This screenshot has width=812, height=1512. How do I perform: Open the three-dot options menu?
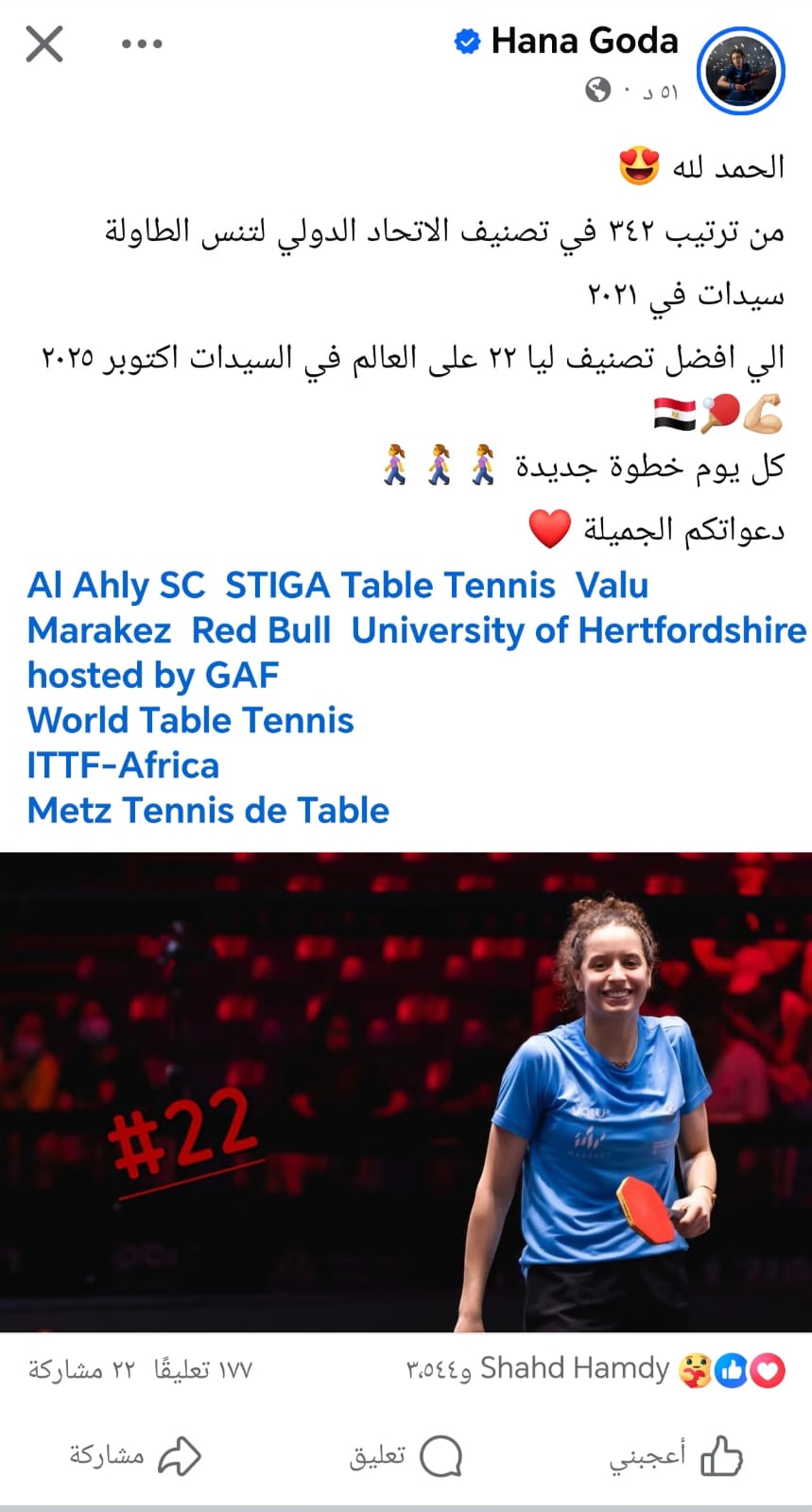142,43
